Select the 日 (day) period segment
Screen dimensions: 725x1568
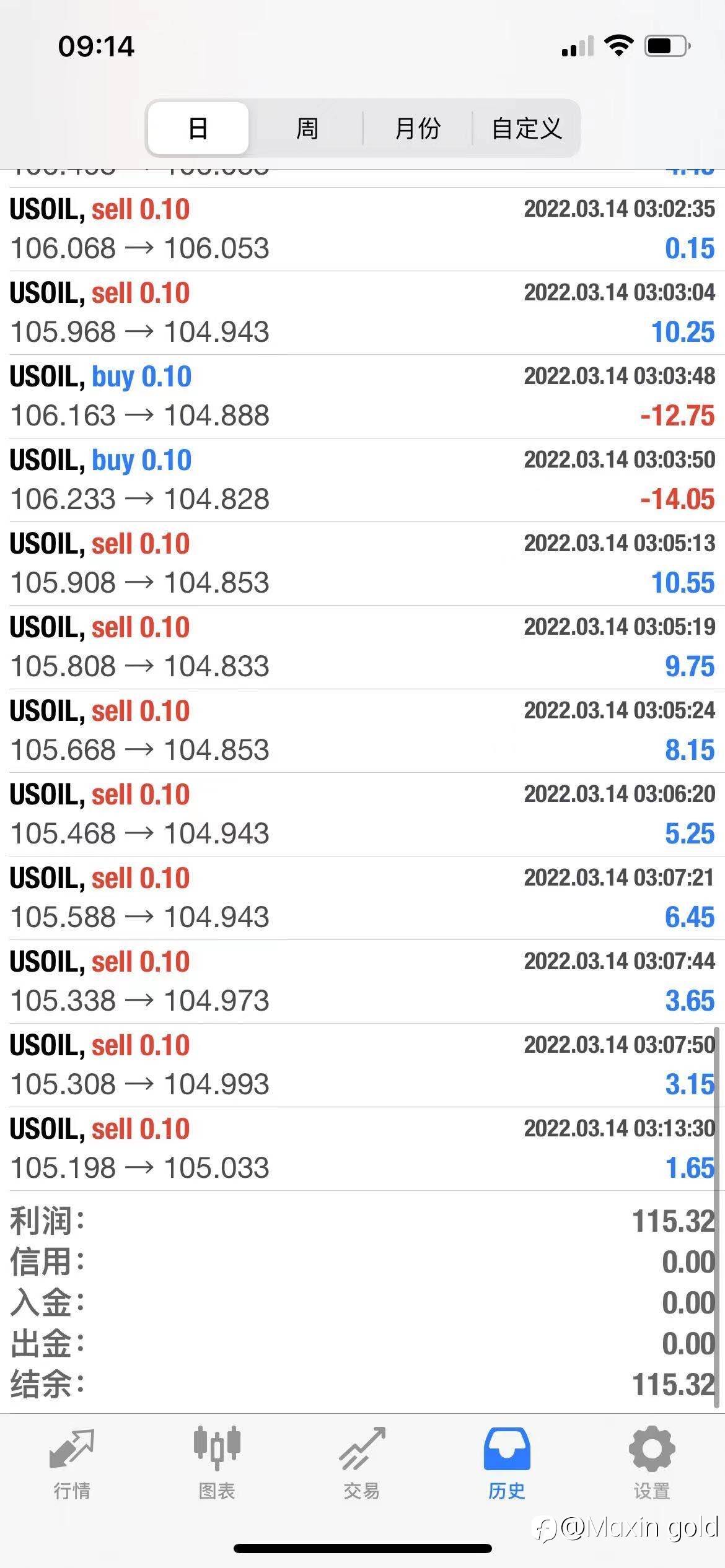point(198,128)
